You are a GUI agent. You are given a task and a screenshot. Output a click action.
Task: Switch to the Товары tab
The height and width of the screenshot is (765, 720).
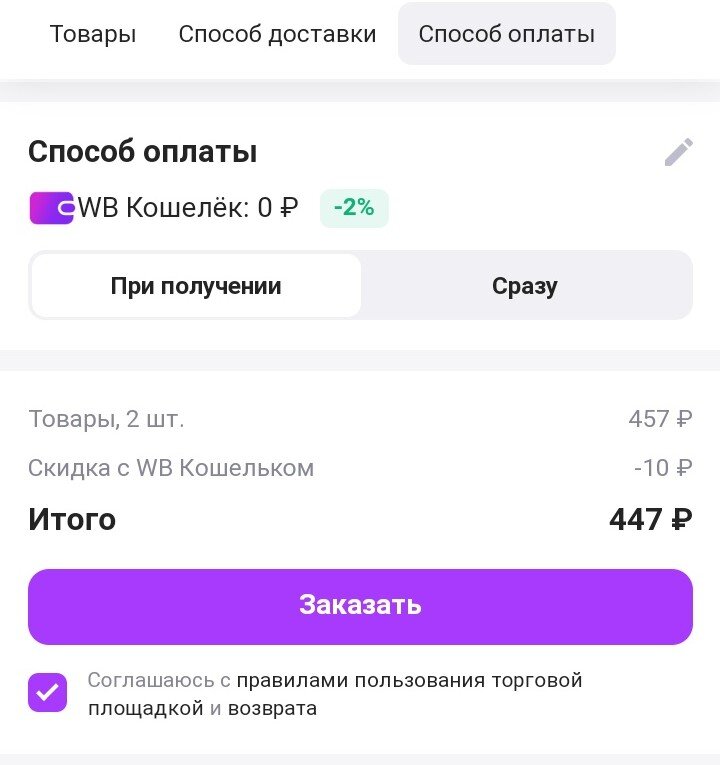pyautogui.click(x=93, y=34)
